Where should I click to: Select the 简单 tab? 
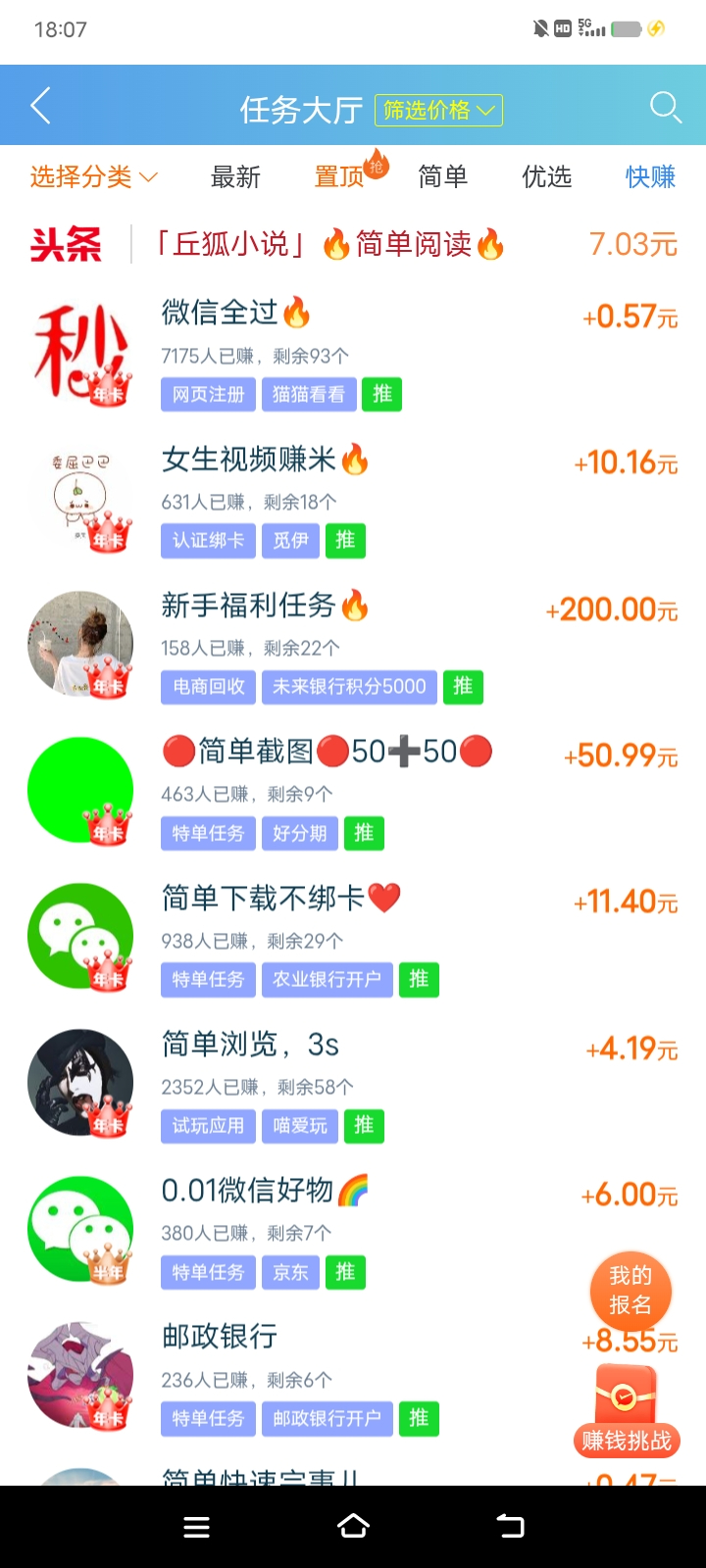coord(442,177)
